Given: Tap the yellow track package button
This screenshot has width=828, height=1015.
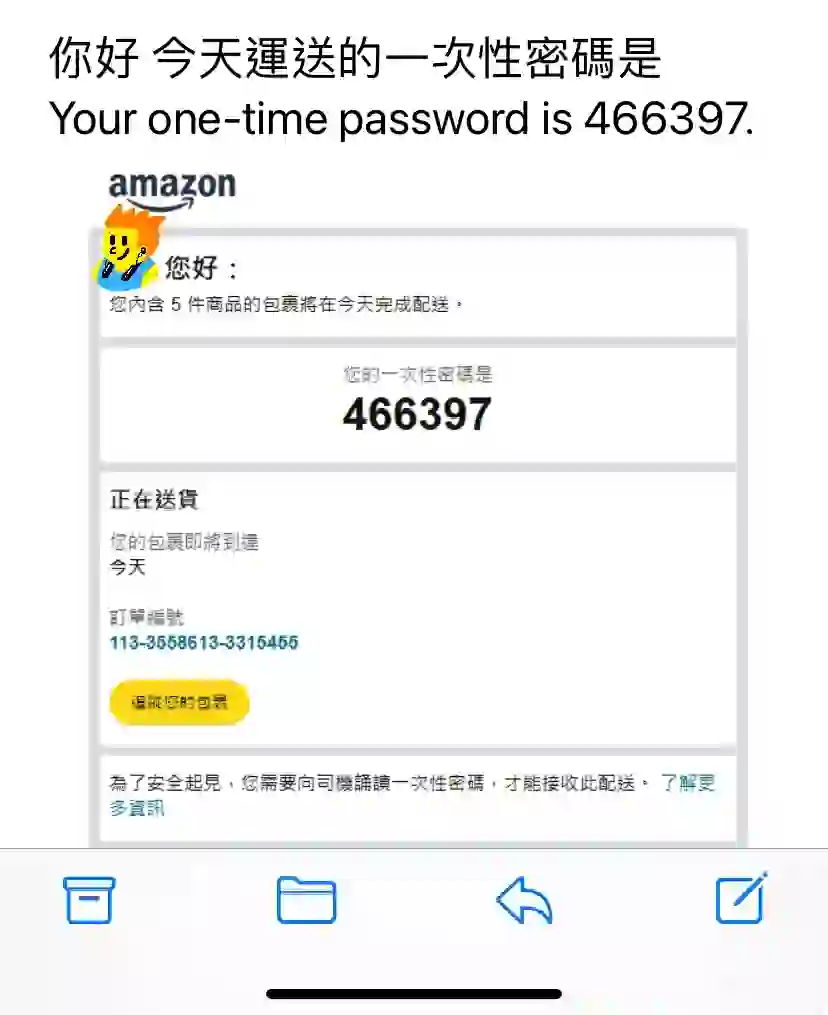Looking at the screenshot, I should point(179,703).
